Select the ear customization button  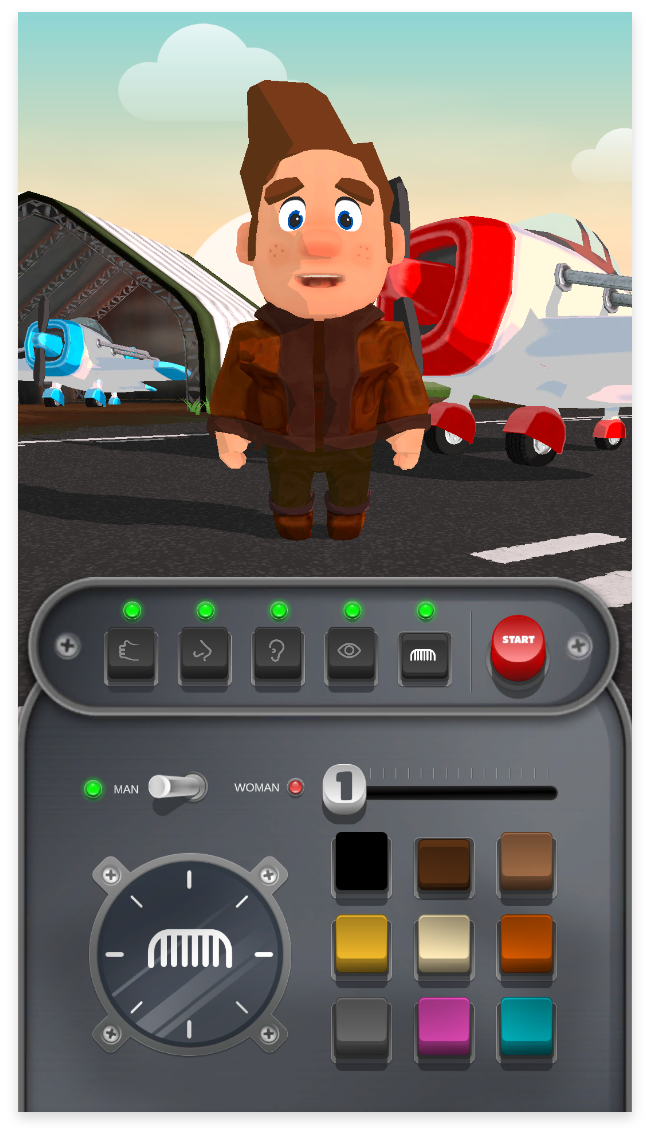coord(278,654)
